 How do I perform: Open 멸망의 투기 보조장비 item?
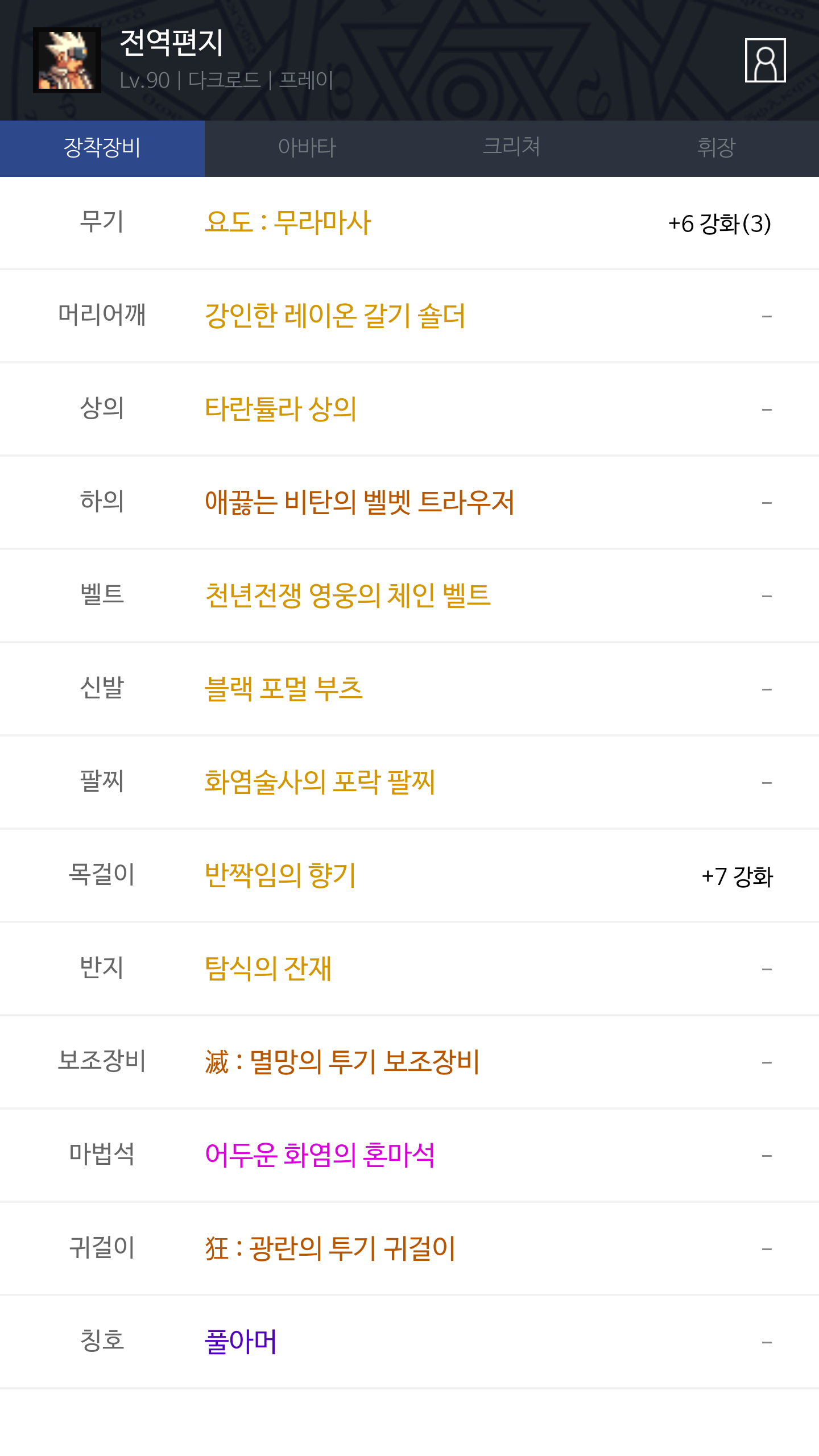coord(342,1062)
